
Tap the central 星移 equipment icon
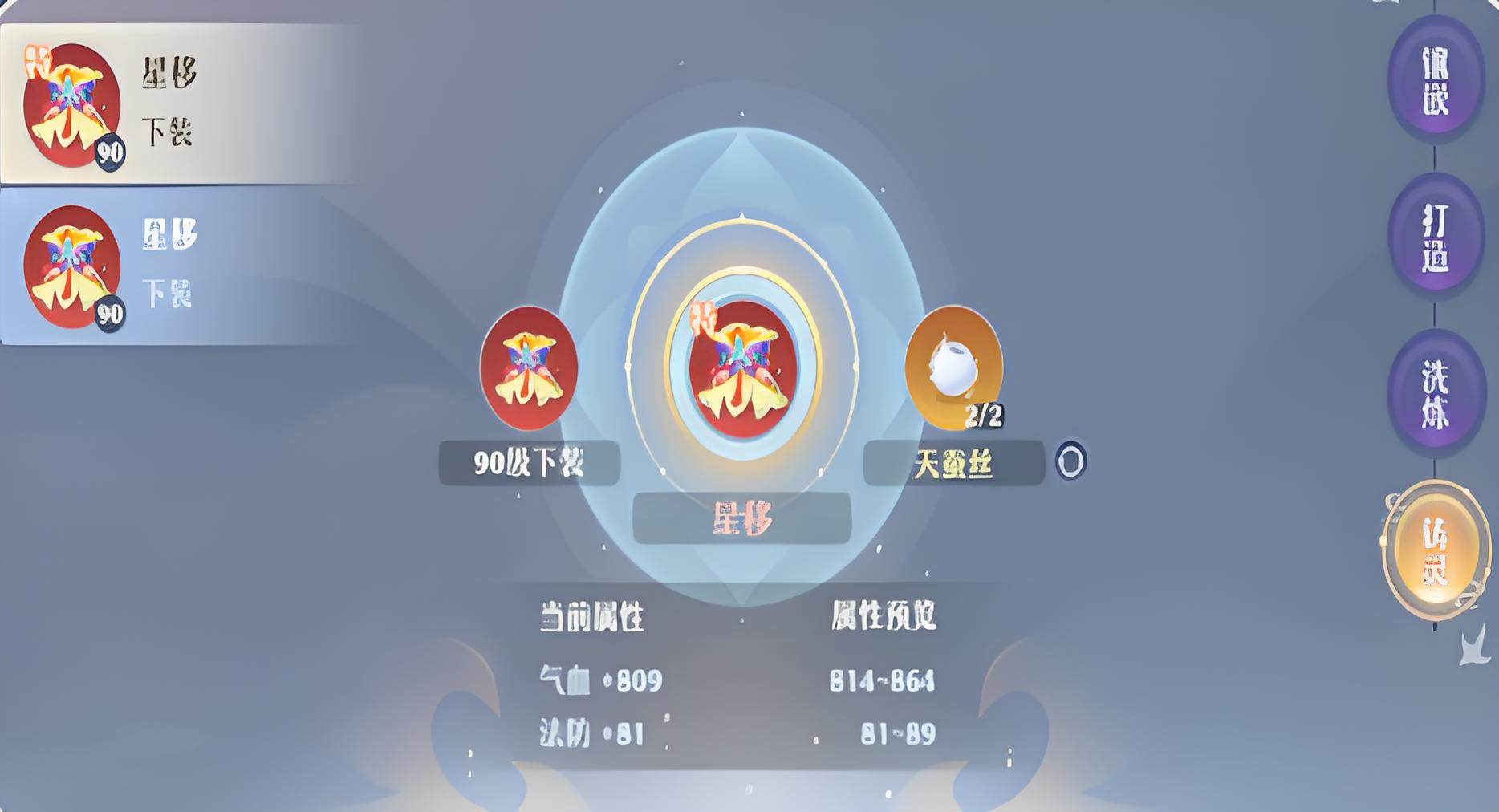(x=742, y=369)
